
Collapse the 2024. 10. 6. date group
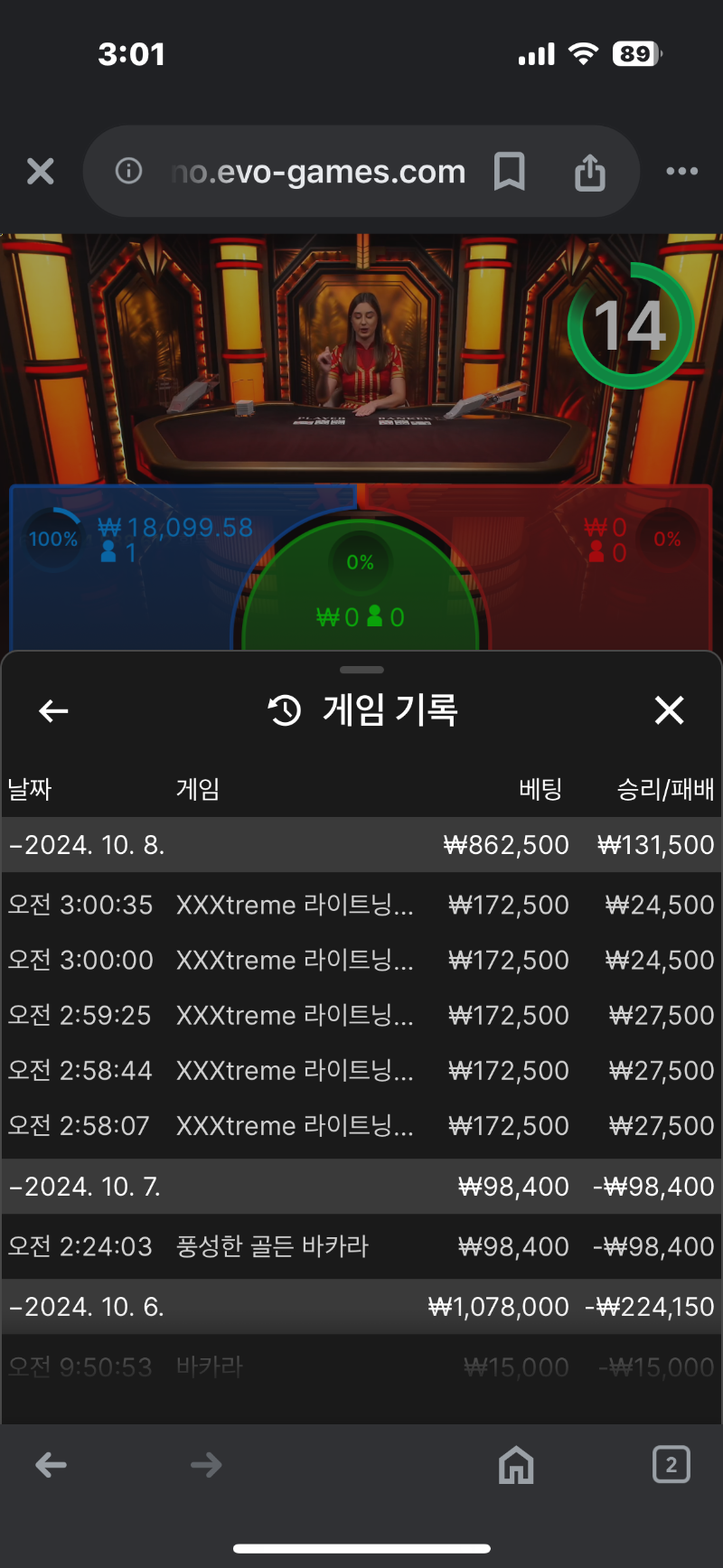361,1307
